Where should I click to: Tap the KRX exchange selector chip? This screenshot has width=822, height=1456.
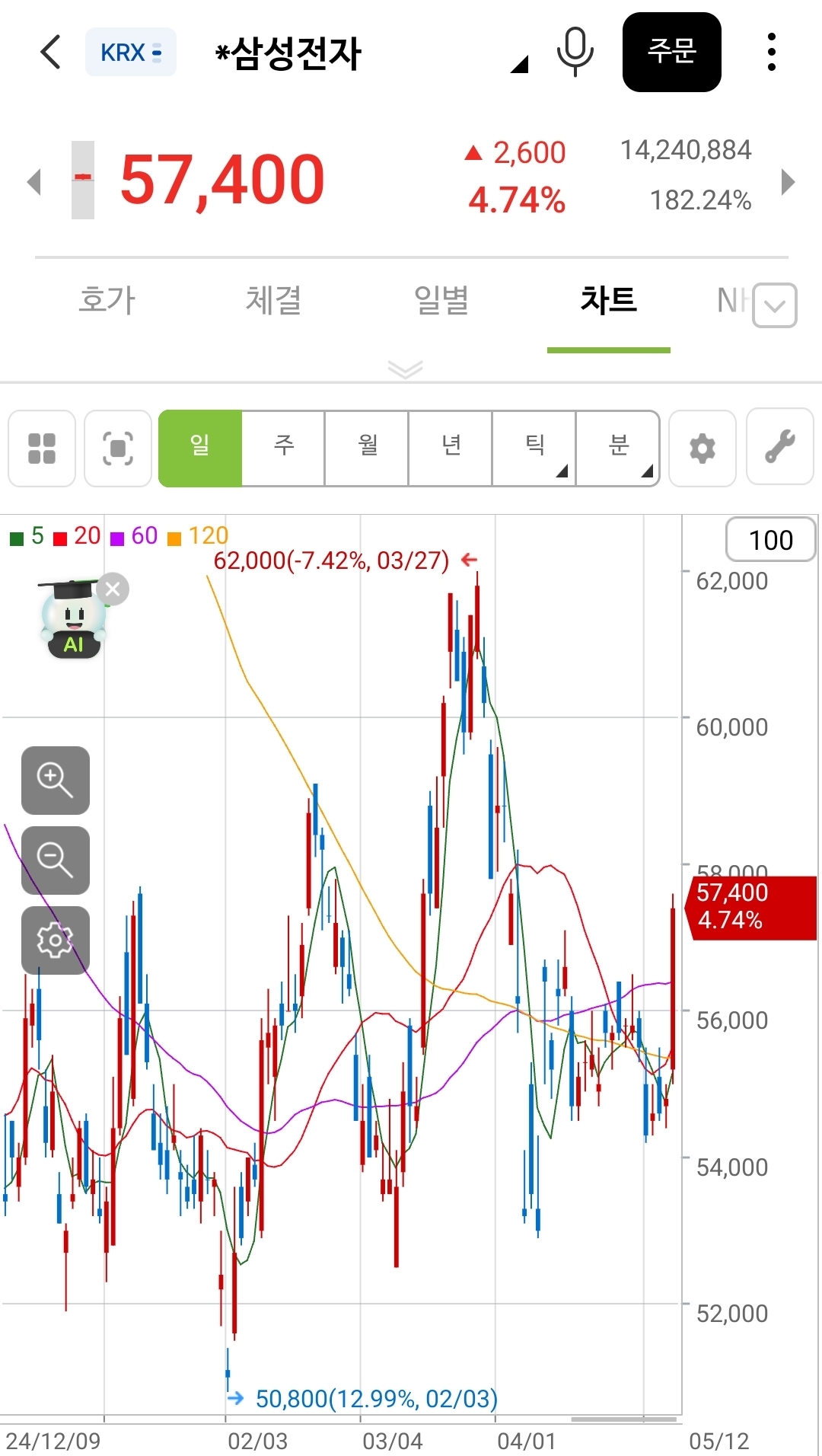131,53
